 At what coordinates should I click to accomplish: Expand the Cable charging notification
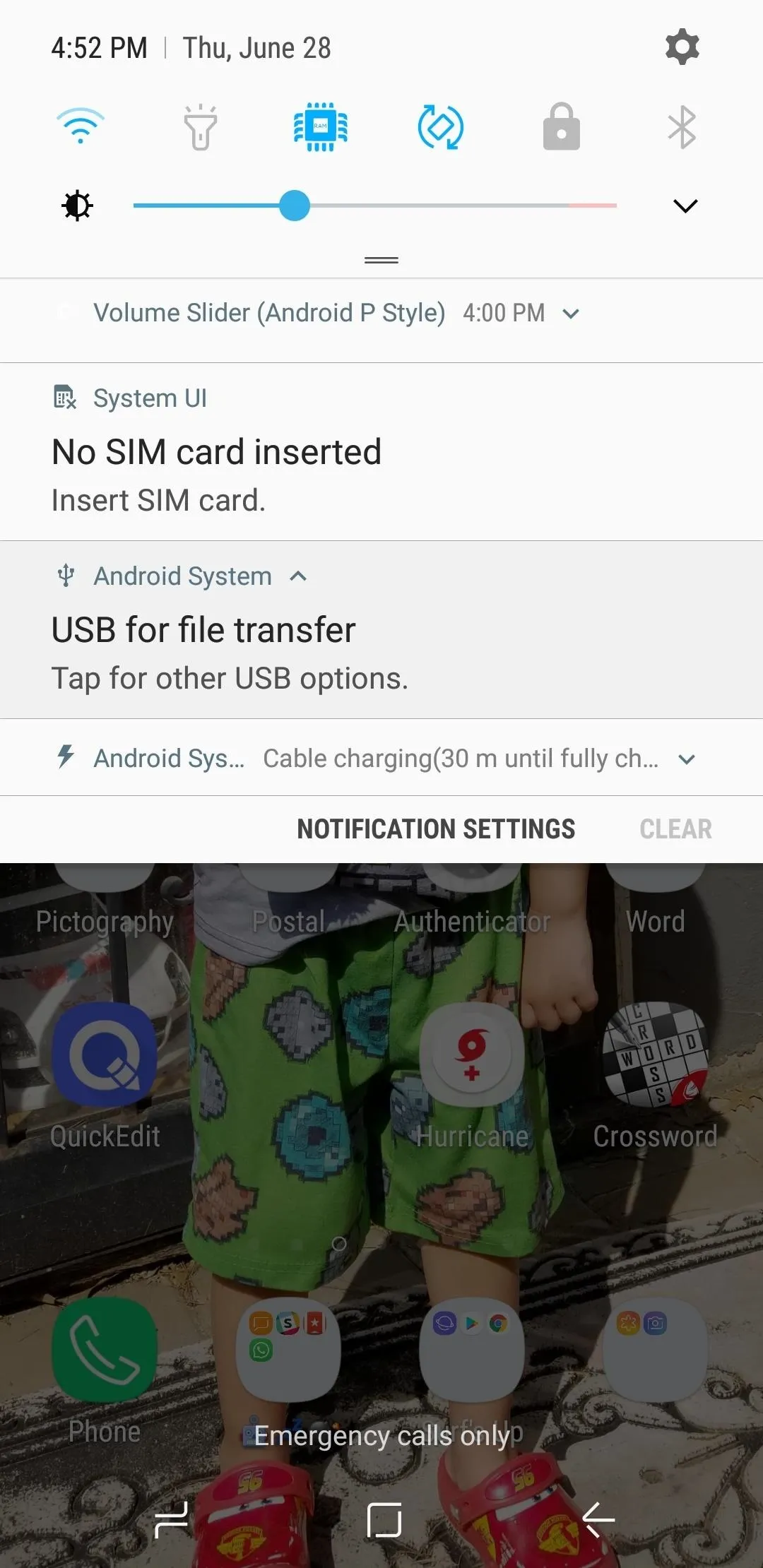(687, 759)
